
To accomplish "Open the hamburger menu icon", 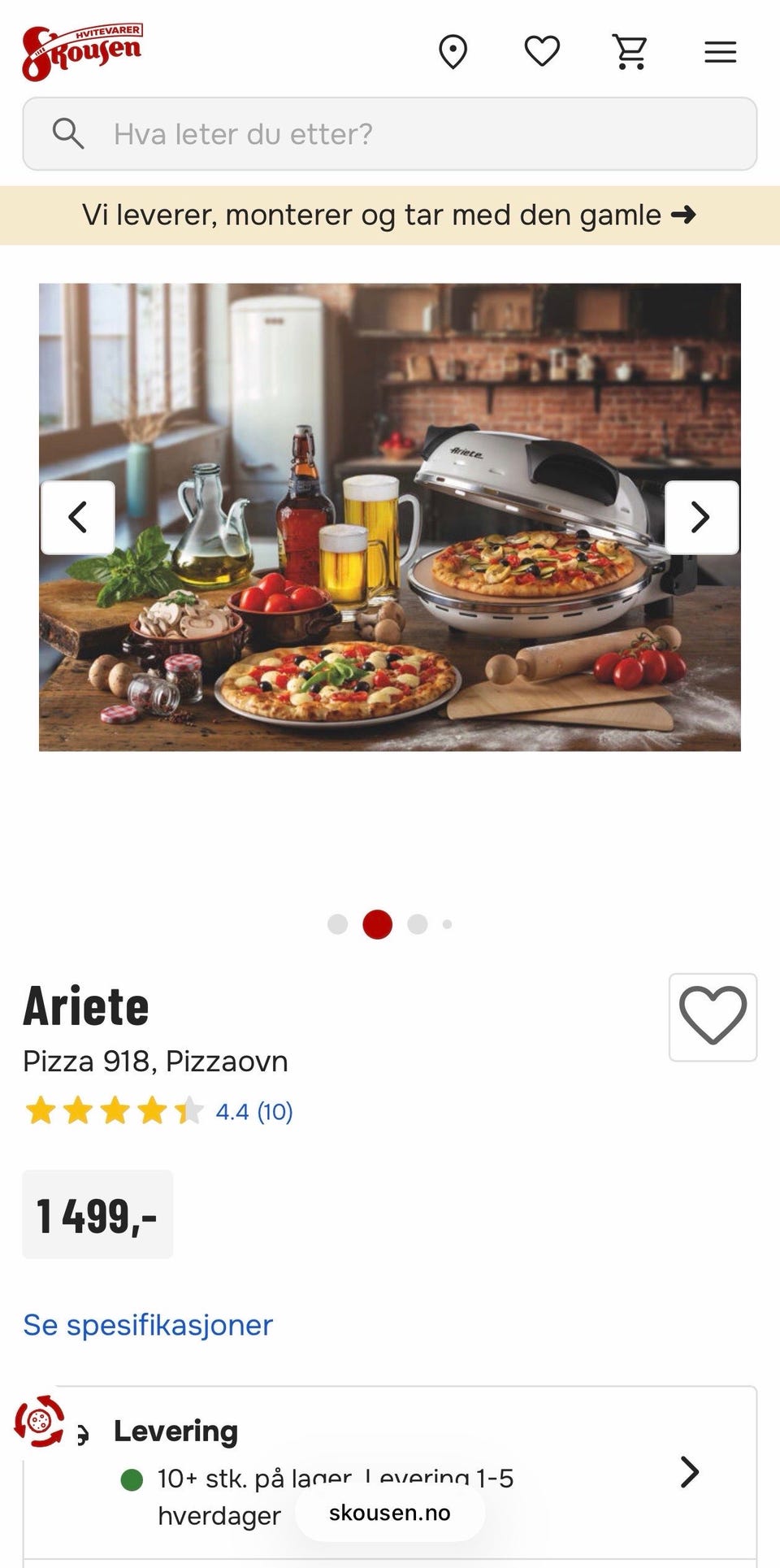I will [x=720, y=51].
